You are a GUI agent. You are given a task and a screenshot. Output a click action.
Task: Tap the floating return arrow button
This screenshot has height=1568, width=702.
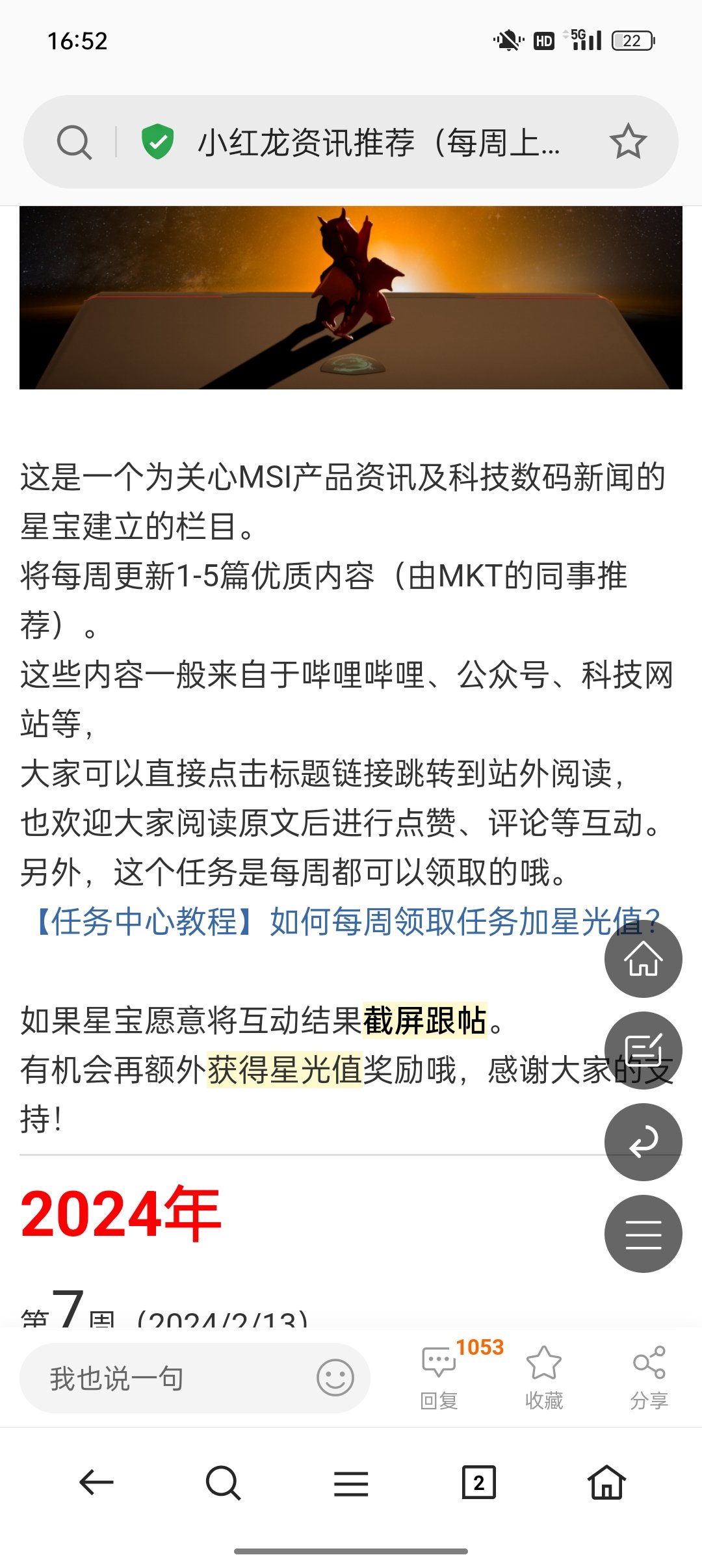(x=643, y=1142)
